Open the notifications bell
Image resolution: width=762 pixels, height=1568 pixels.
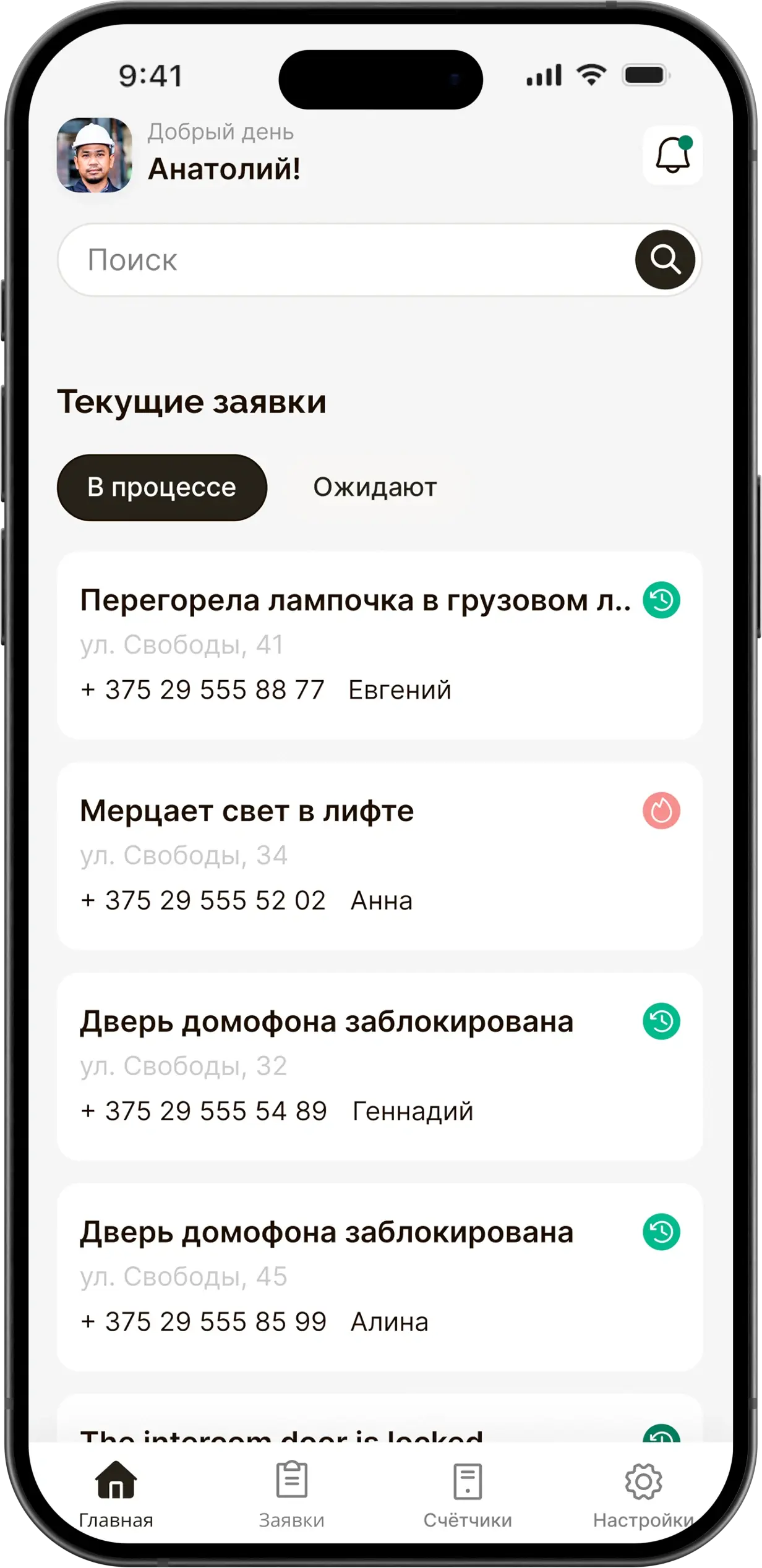(x=672, y=155)
